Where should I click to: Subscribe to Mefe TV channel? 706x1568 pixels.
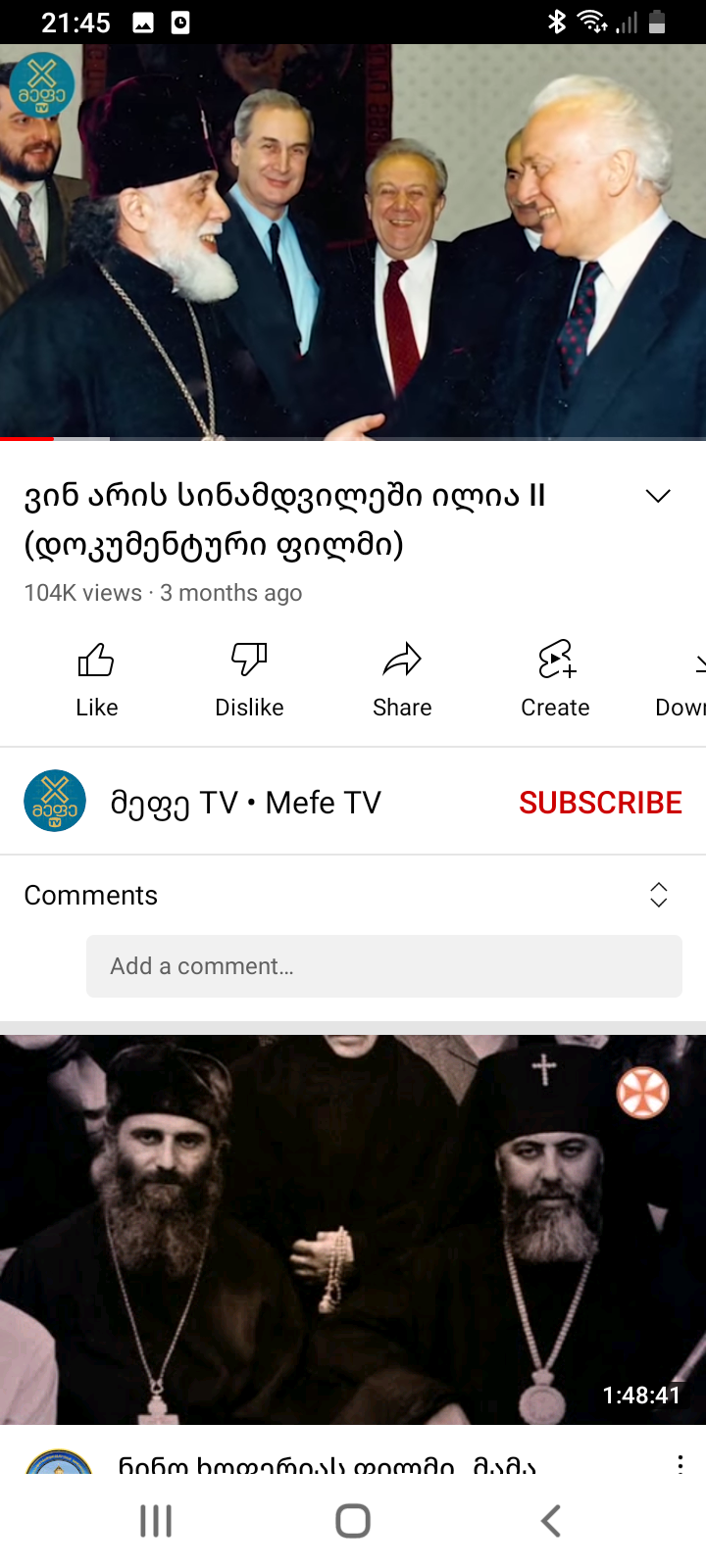[x=600, y=803]
